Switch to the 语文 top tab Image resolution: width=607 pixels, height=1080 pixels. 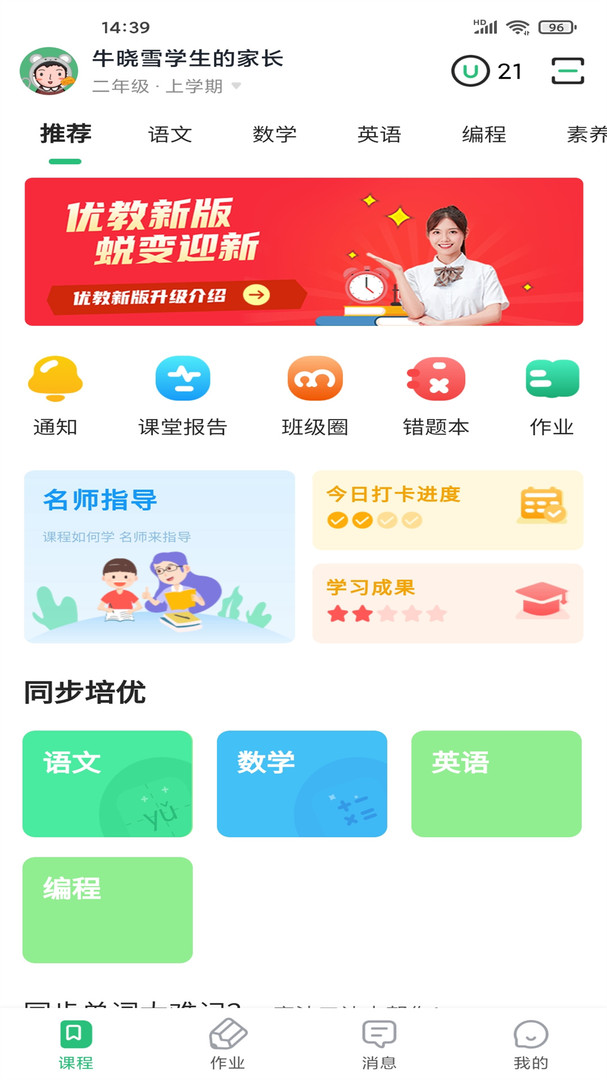coord(170,134)
